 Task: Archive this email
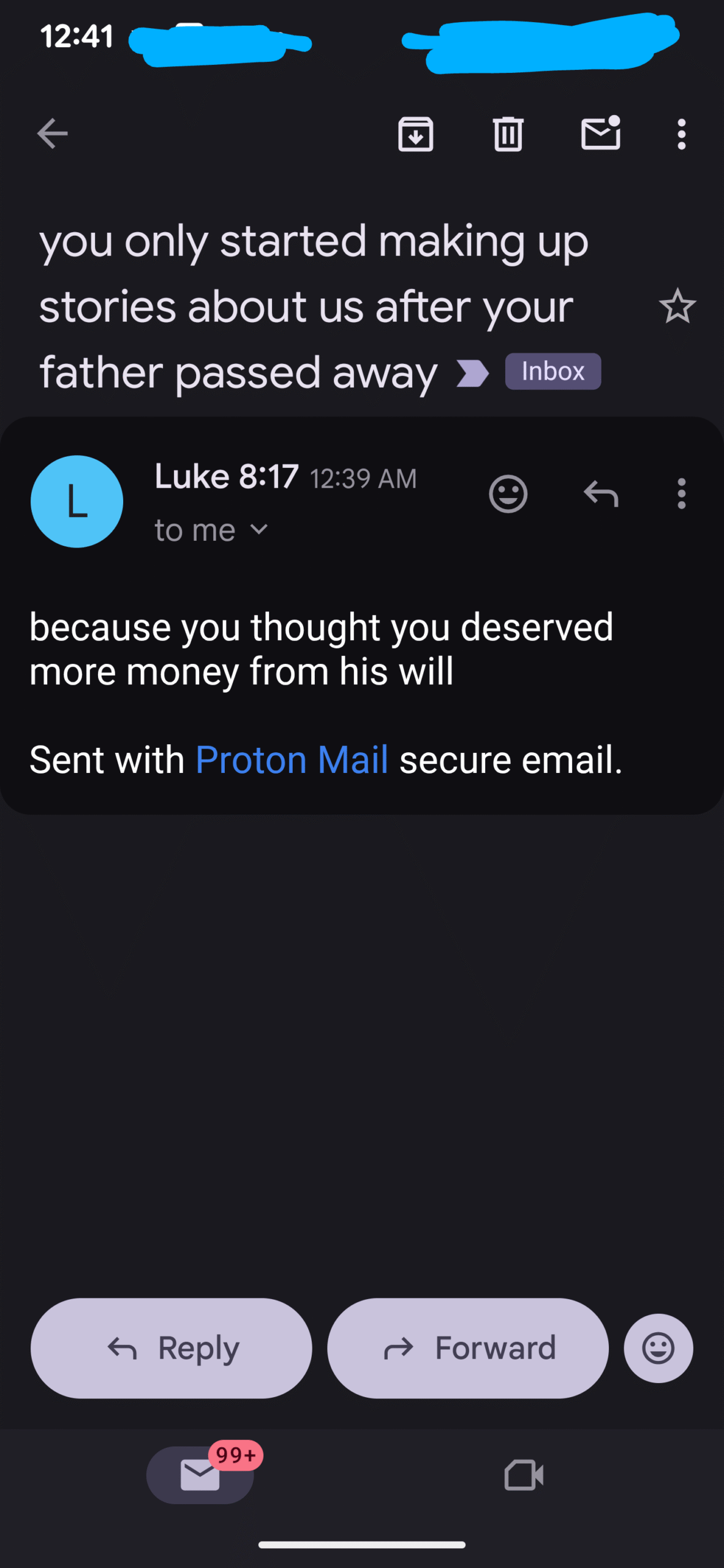pyautogui.click(x=415, y=134)
